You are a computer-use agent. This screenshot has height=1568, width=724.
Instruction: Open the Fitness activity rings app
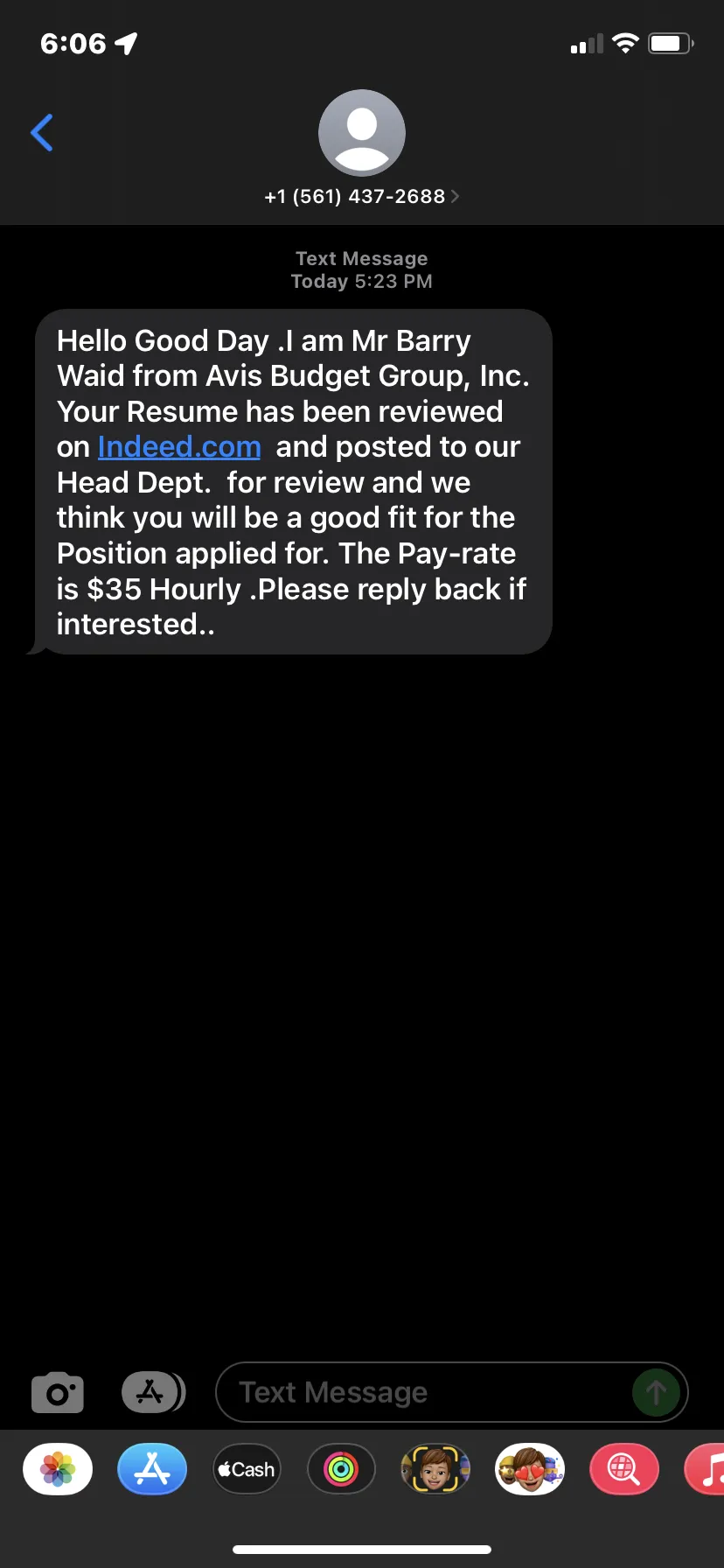(x=341, y=1469)
